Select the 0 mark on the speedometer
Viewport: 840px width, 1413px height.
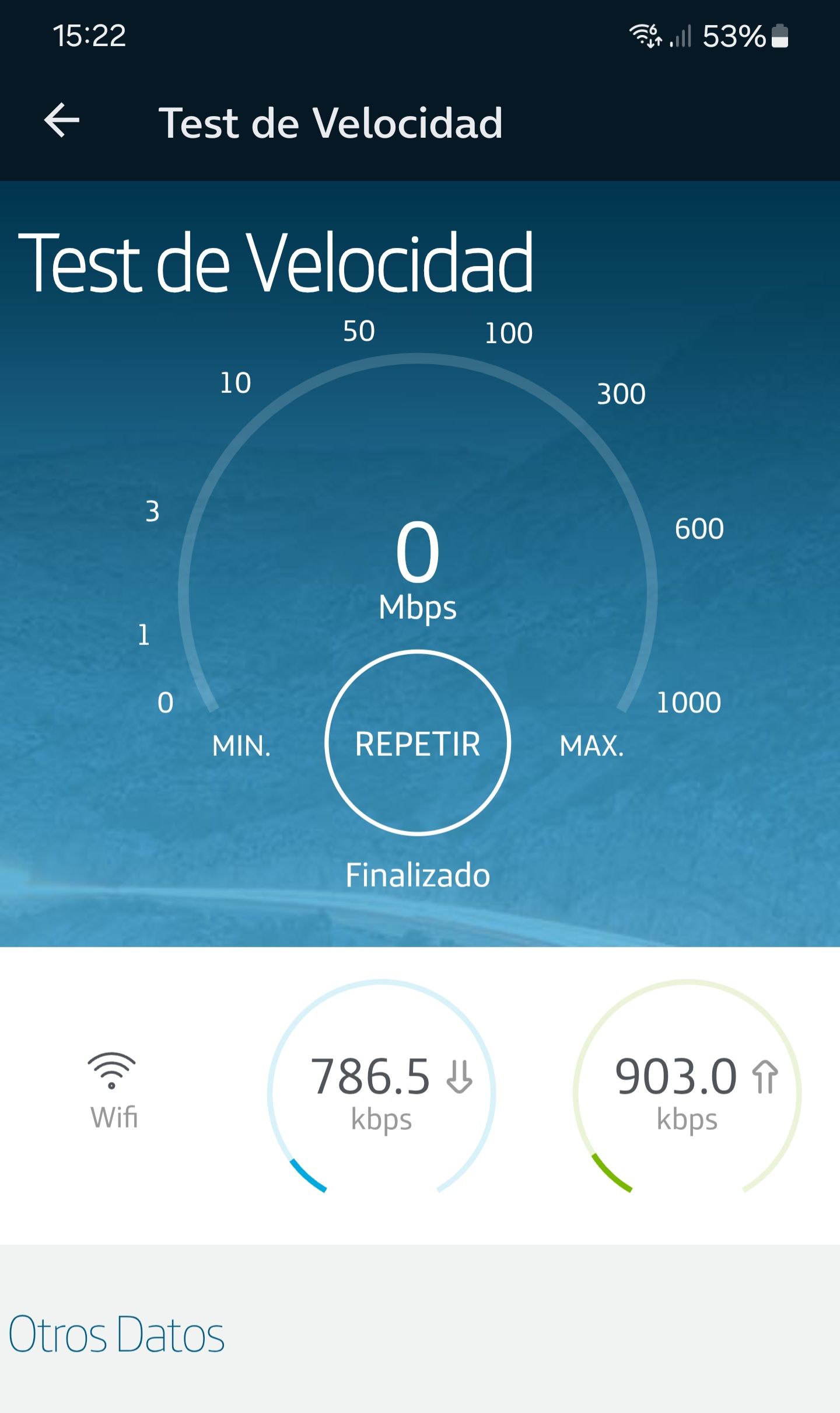[x=165, y=702]
